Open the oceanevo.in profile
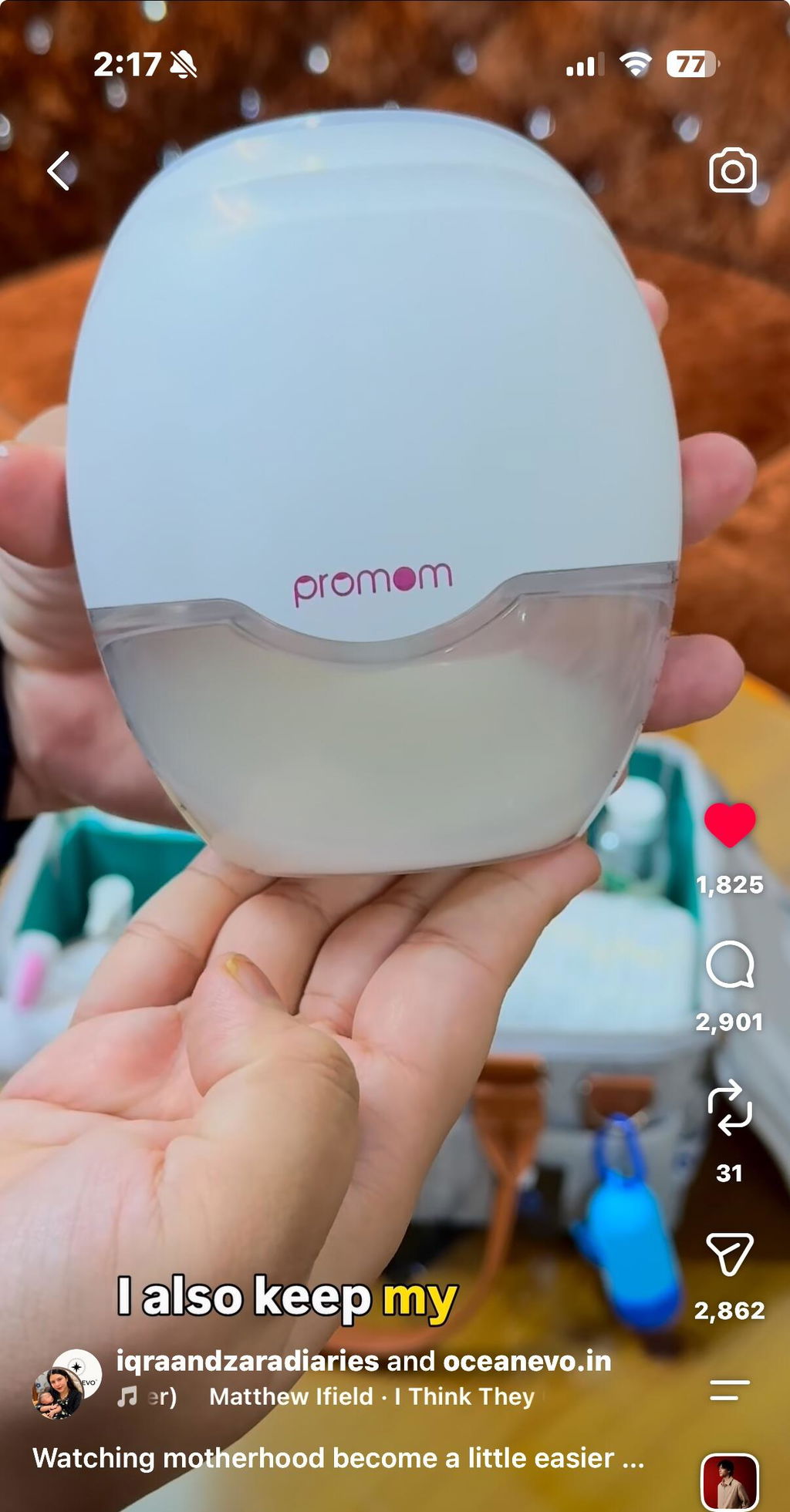Screen dimensions: 790x1512 pyautogui.click(x=527, y=1361)
